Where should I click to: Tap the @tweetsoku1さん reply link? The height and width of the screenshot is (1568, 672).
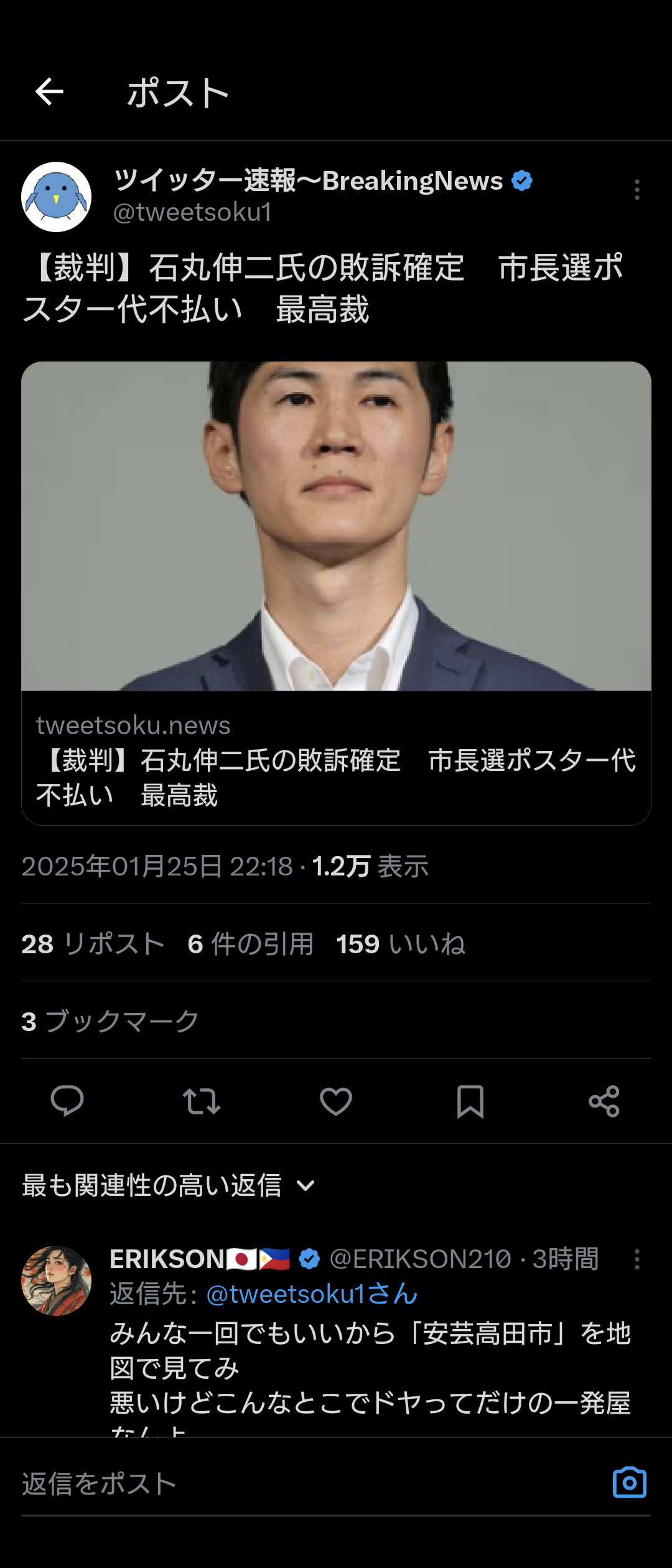coord(311,1294)
